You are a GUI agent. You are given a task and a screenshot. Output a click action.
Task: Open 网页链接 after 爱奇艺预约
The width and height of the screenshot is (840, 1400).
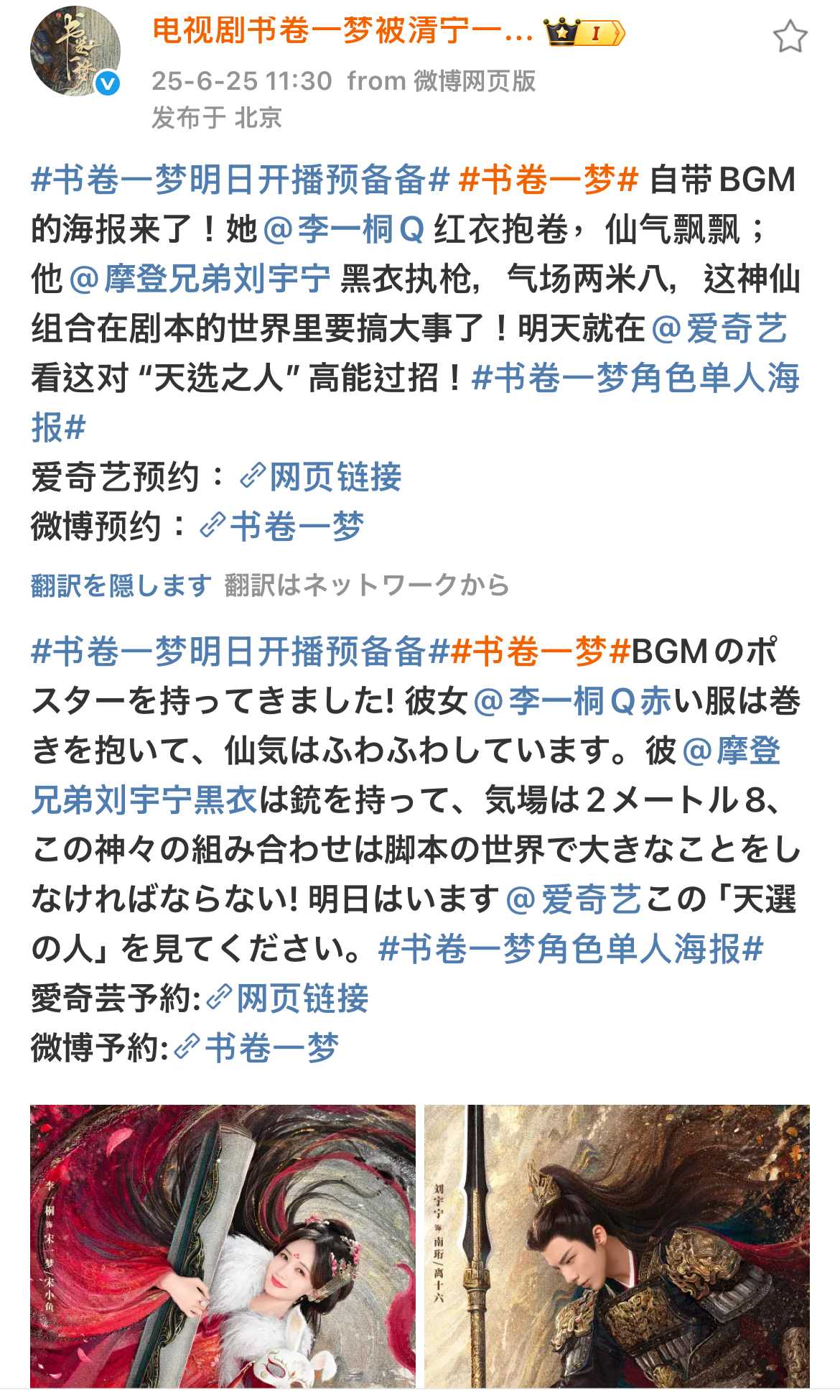tap(321, 477)
